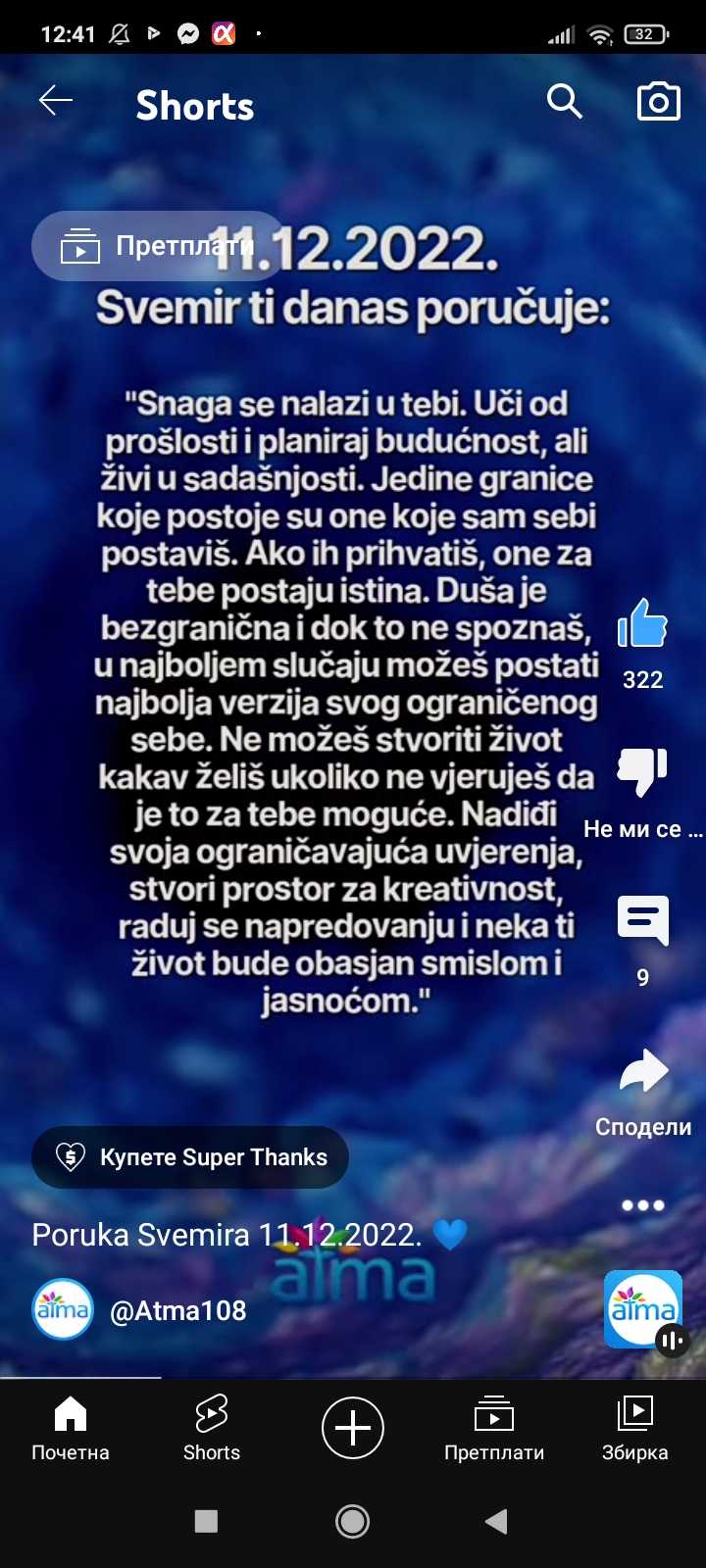Dislike this Short
The width and height of the screenshot is (706, 1568).
click(x=642, y=772)
